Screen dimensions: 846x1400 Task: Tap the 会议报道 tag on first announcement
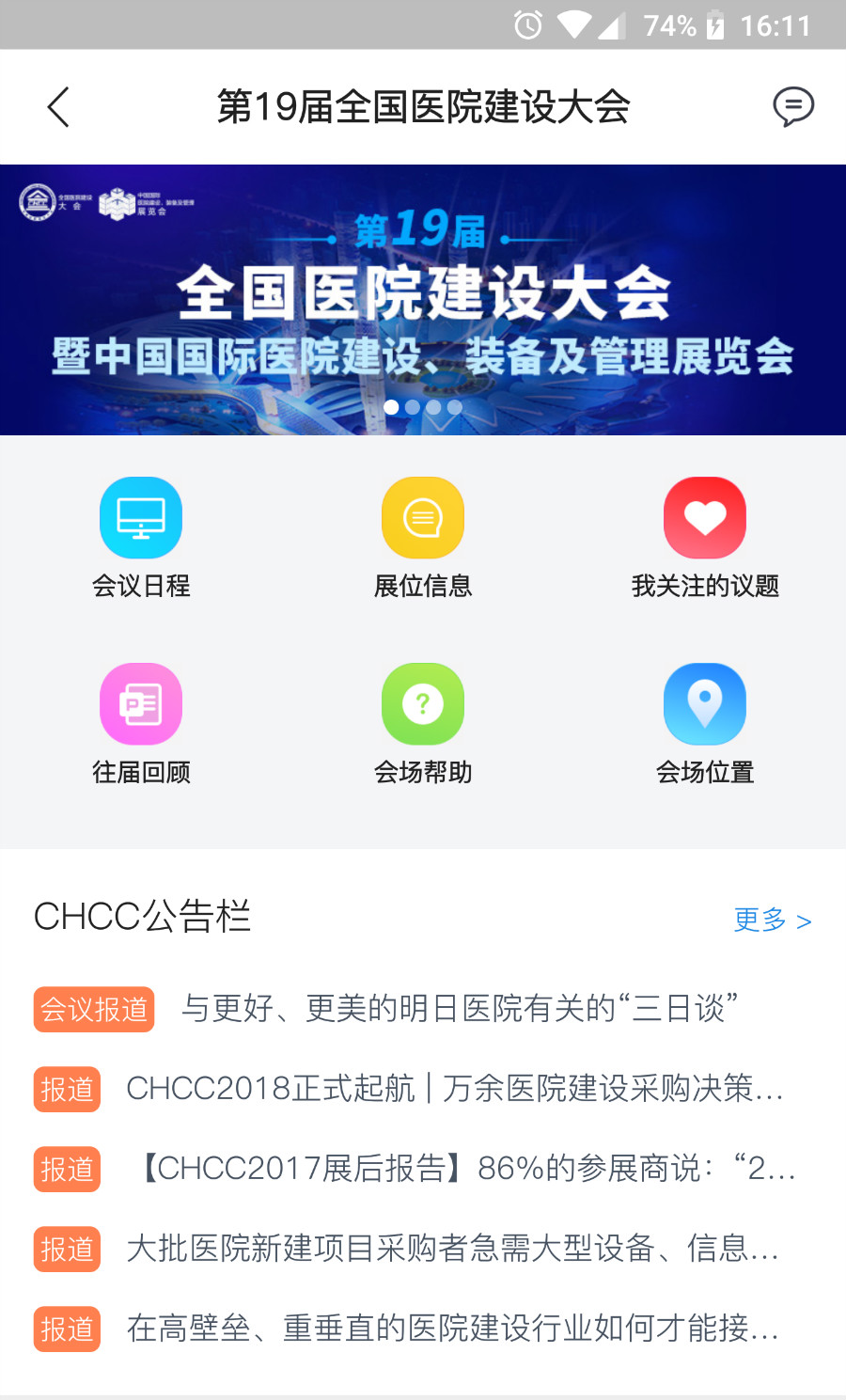pos(93,1008)
